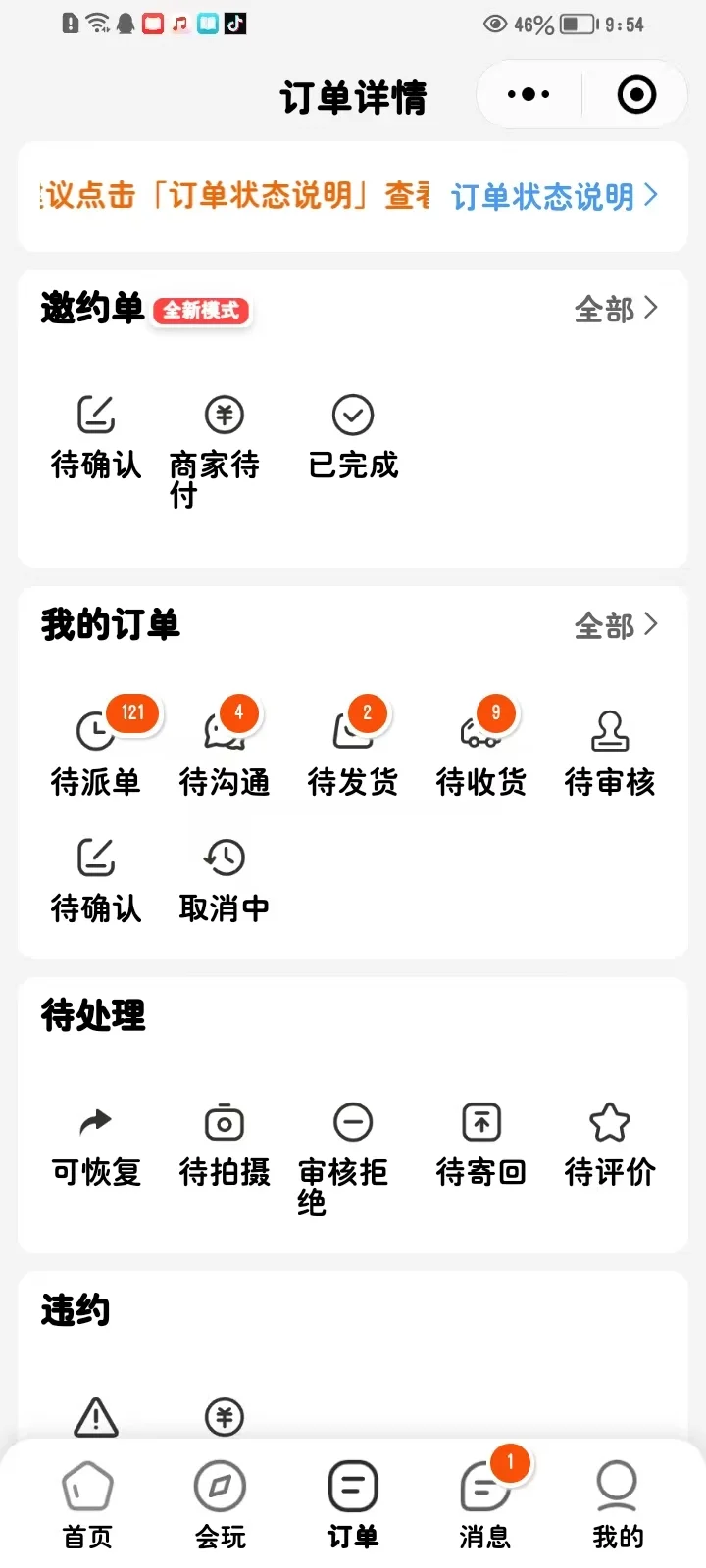Open 已完成 invitation orders

point(353,439)
